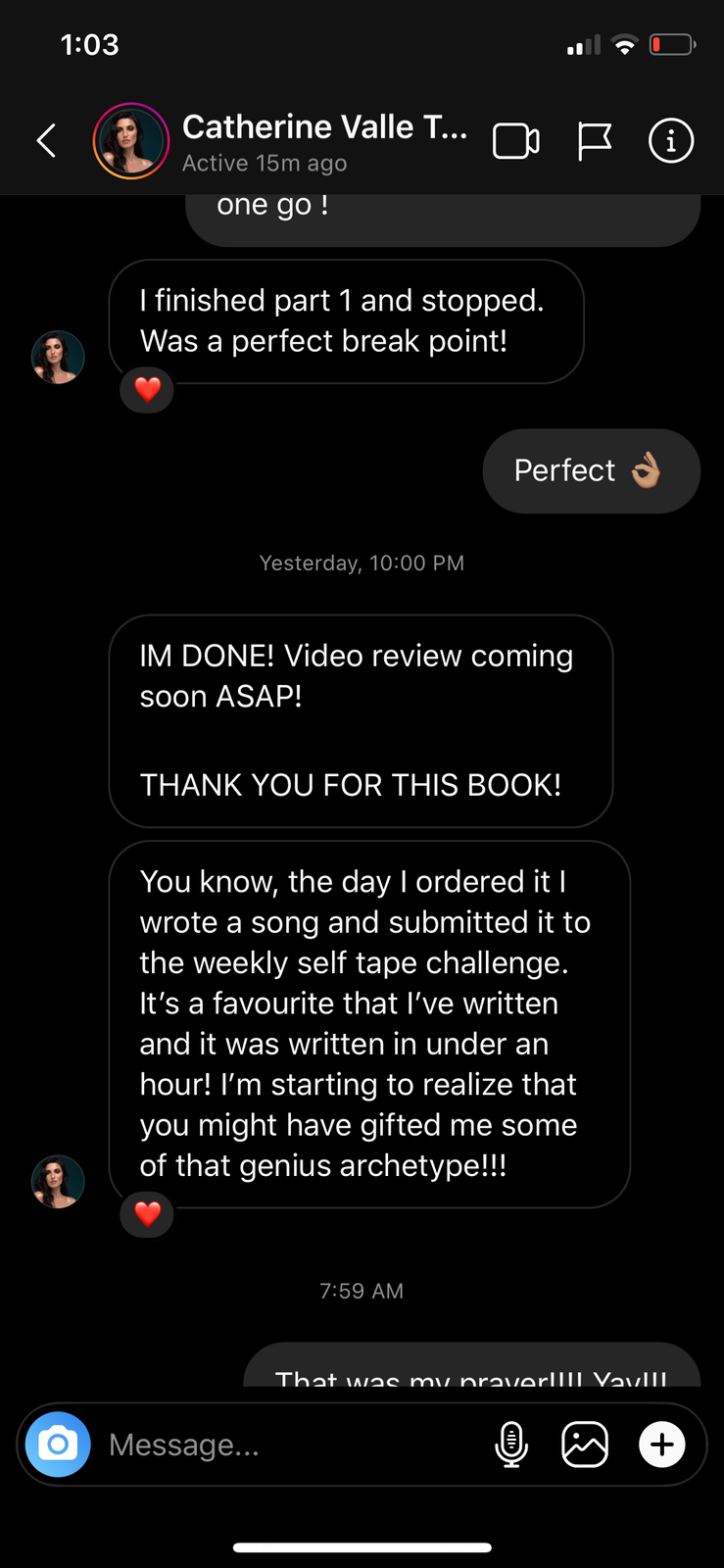Open more attachment options with the plus
The height and width of the screenshot is (1568, 724).
tap(662, 1445)
